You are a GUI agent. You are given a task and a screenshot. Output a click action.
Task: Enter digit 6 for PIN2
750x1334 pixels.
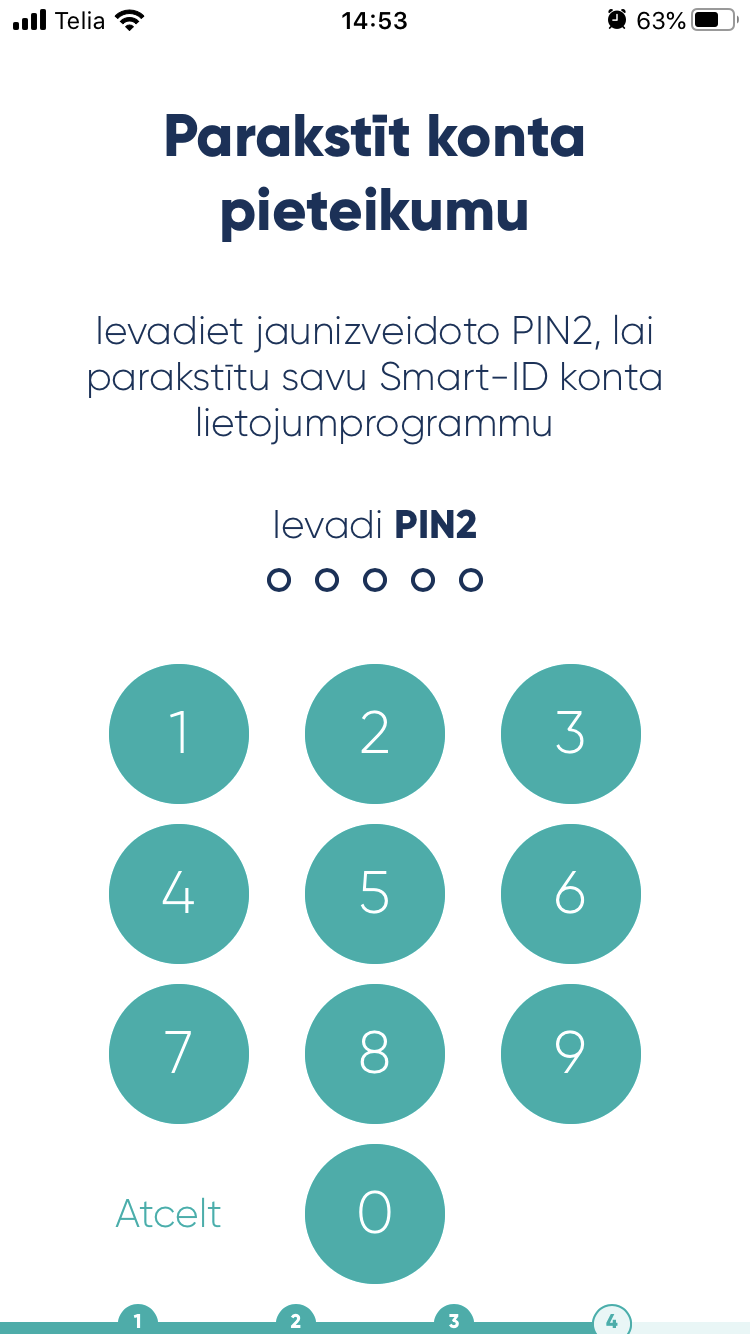[571, 894]
